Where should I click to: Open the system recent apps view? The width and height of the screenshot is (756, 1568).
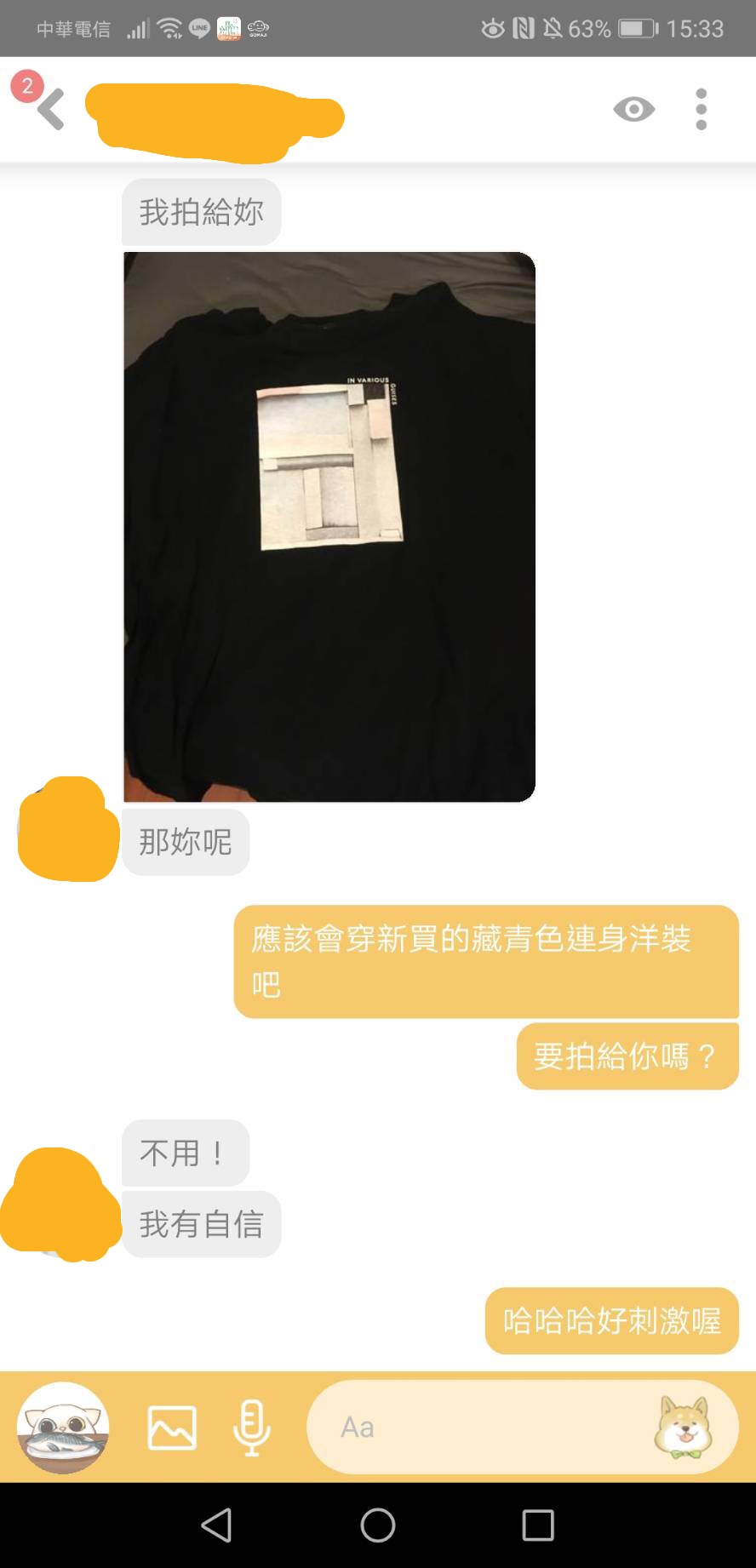tap(537, 1525)
